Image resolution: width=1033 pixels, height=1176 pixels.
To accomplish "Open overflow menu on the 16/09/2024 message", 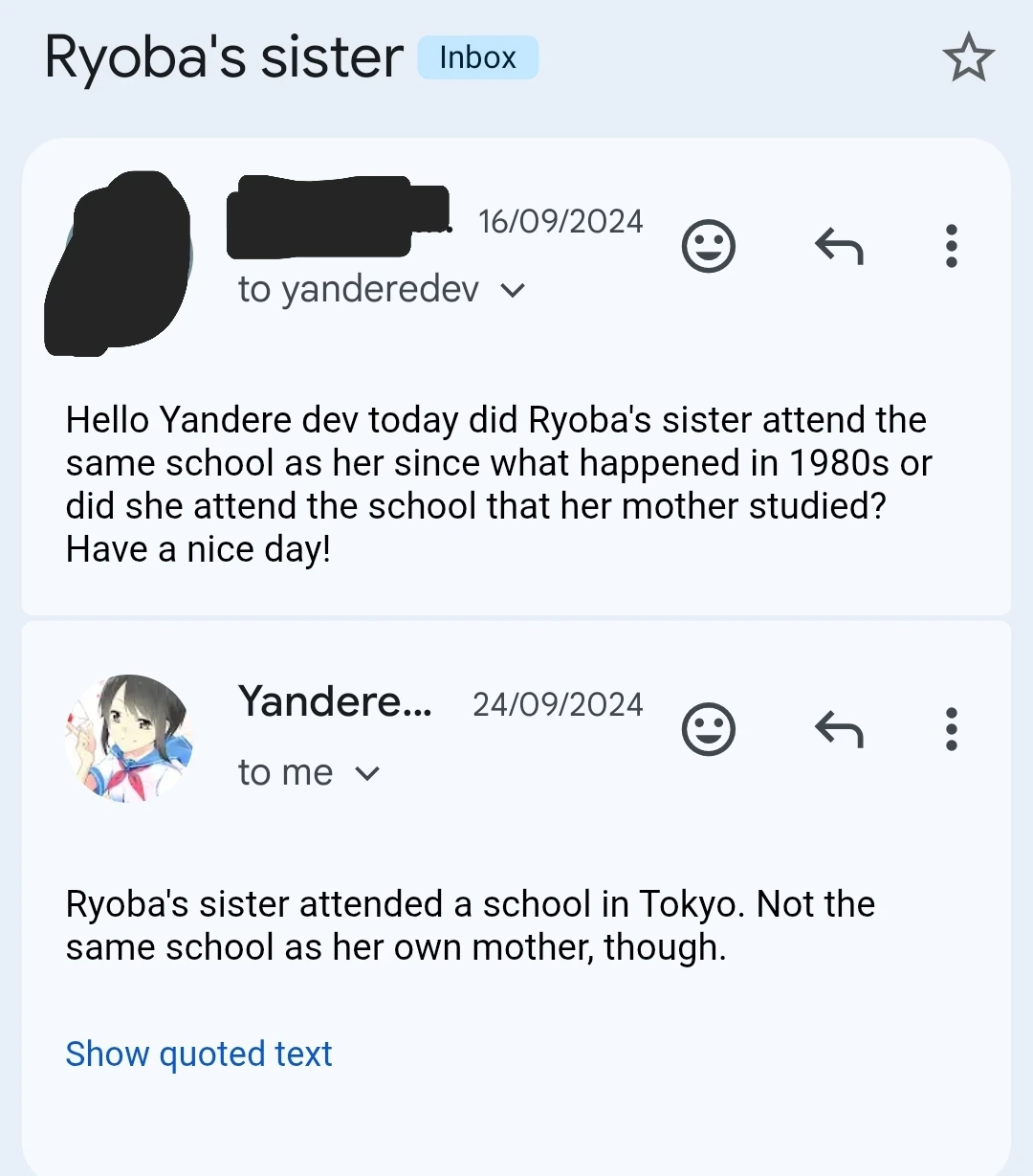I will (x=951, y=246).
